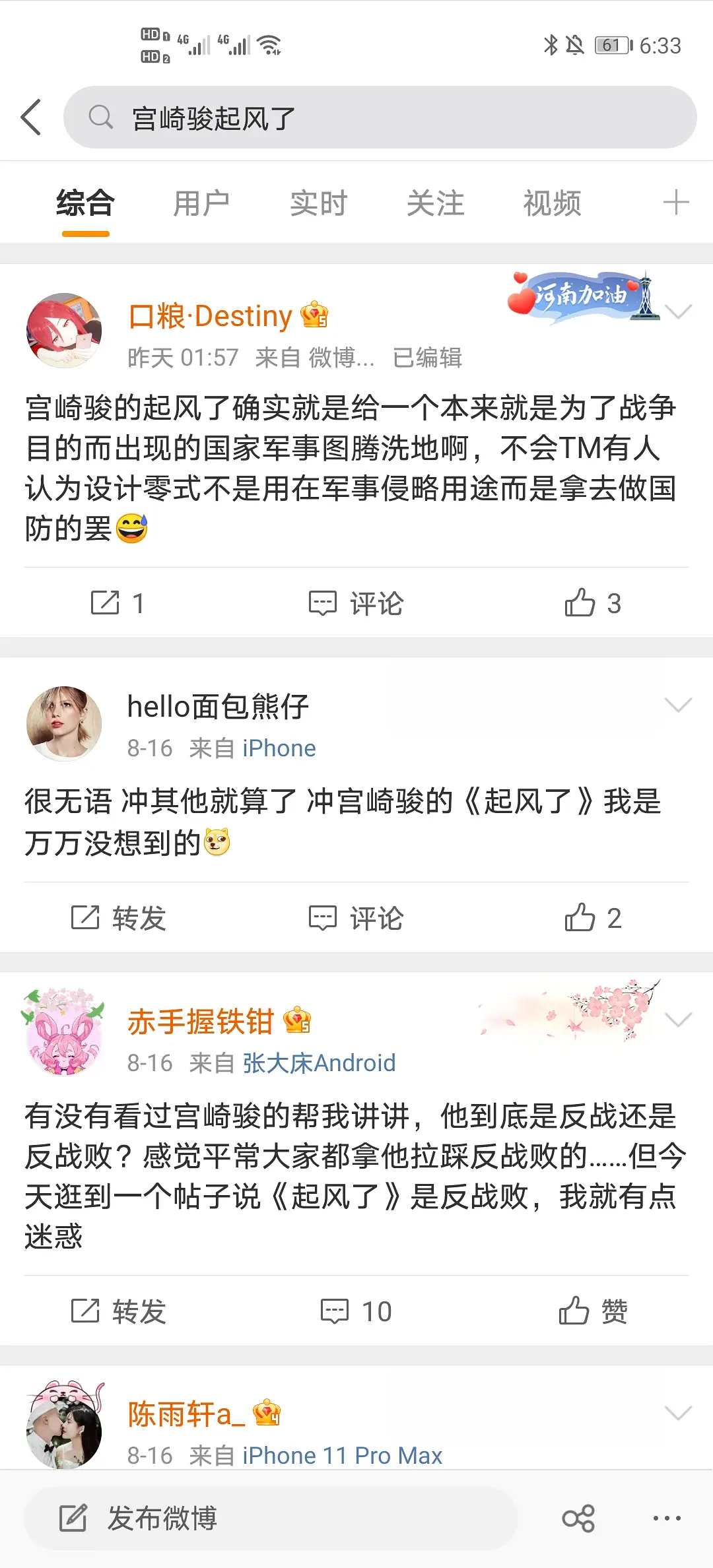Like hello面包熊仔's post
The image size is (713, 1568).
593,918
